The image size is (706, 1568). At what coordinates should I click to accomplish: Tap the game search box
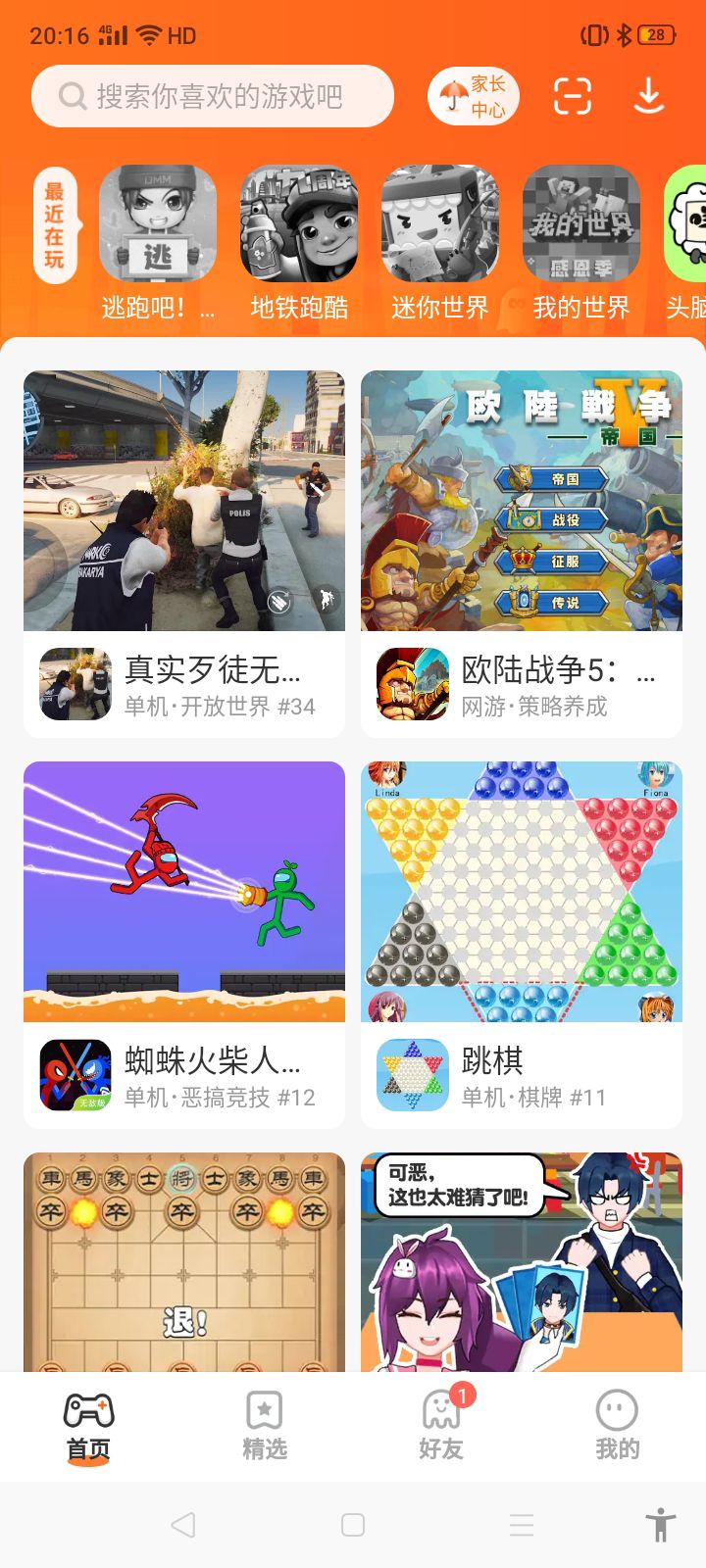click(x=213, y=96)
